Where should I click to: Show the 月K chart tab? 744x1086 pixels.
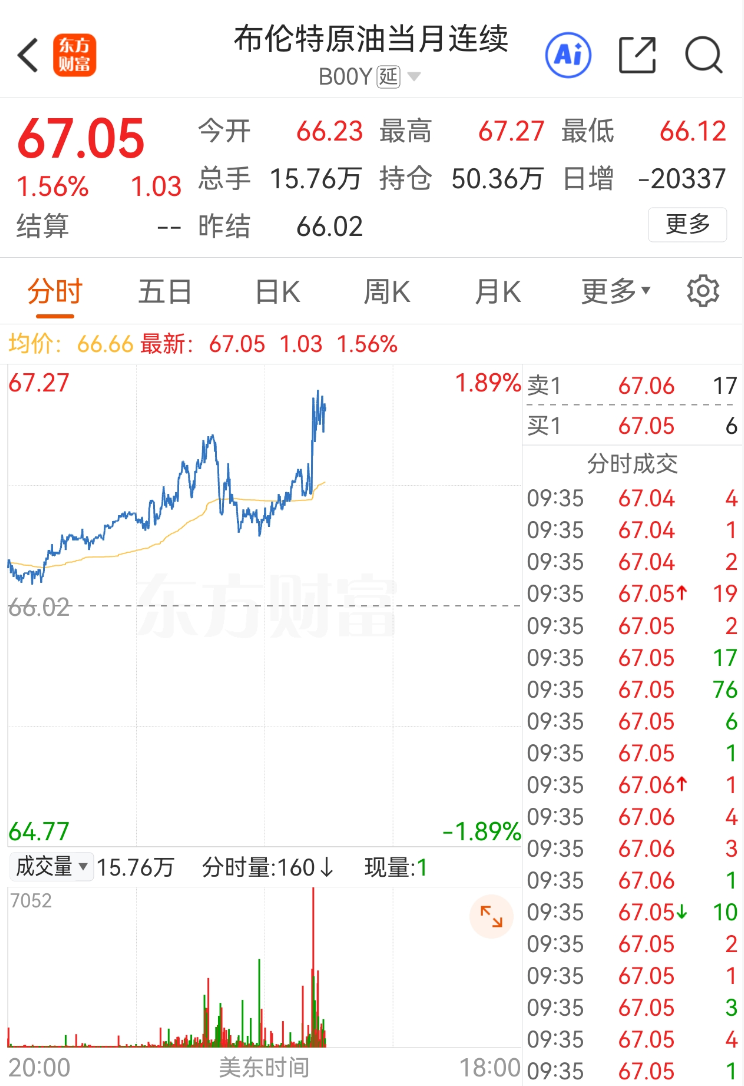coord(497,292)
